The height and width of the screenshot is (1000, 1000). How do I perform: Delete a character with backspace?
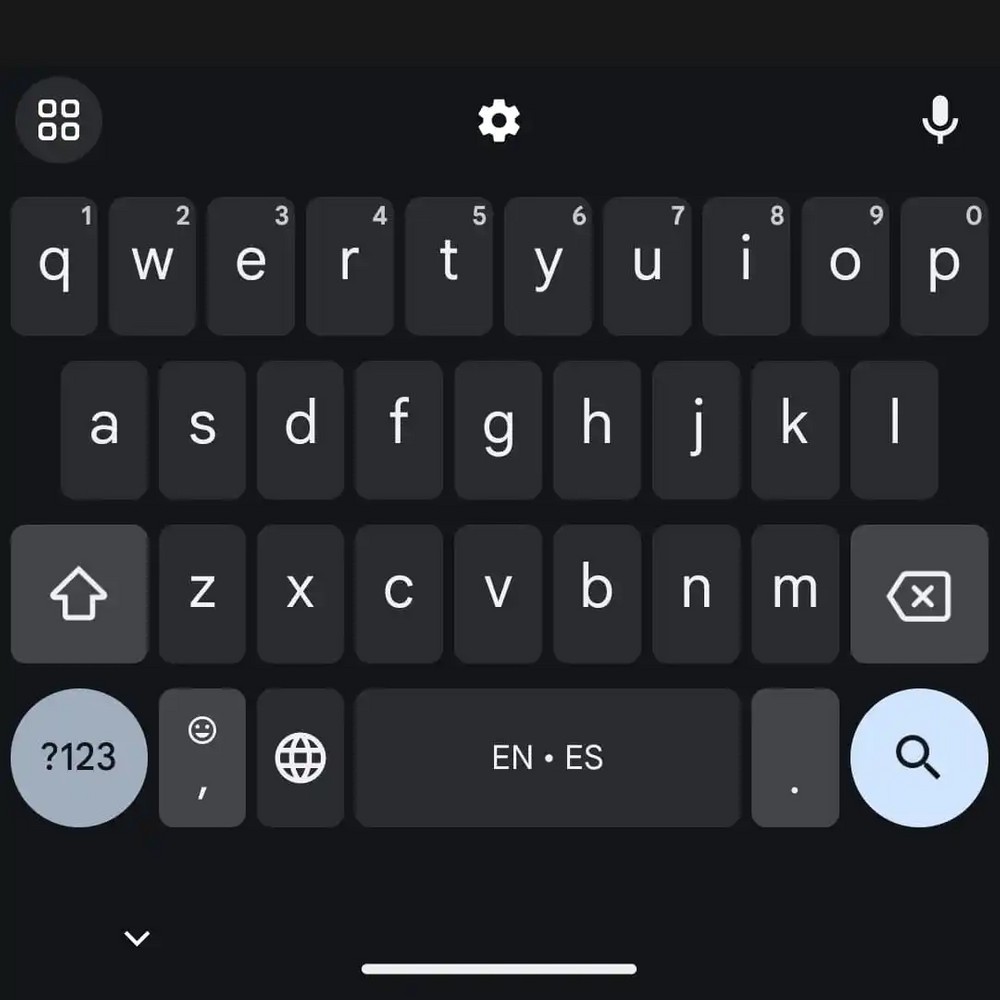(919, 594)
